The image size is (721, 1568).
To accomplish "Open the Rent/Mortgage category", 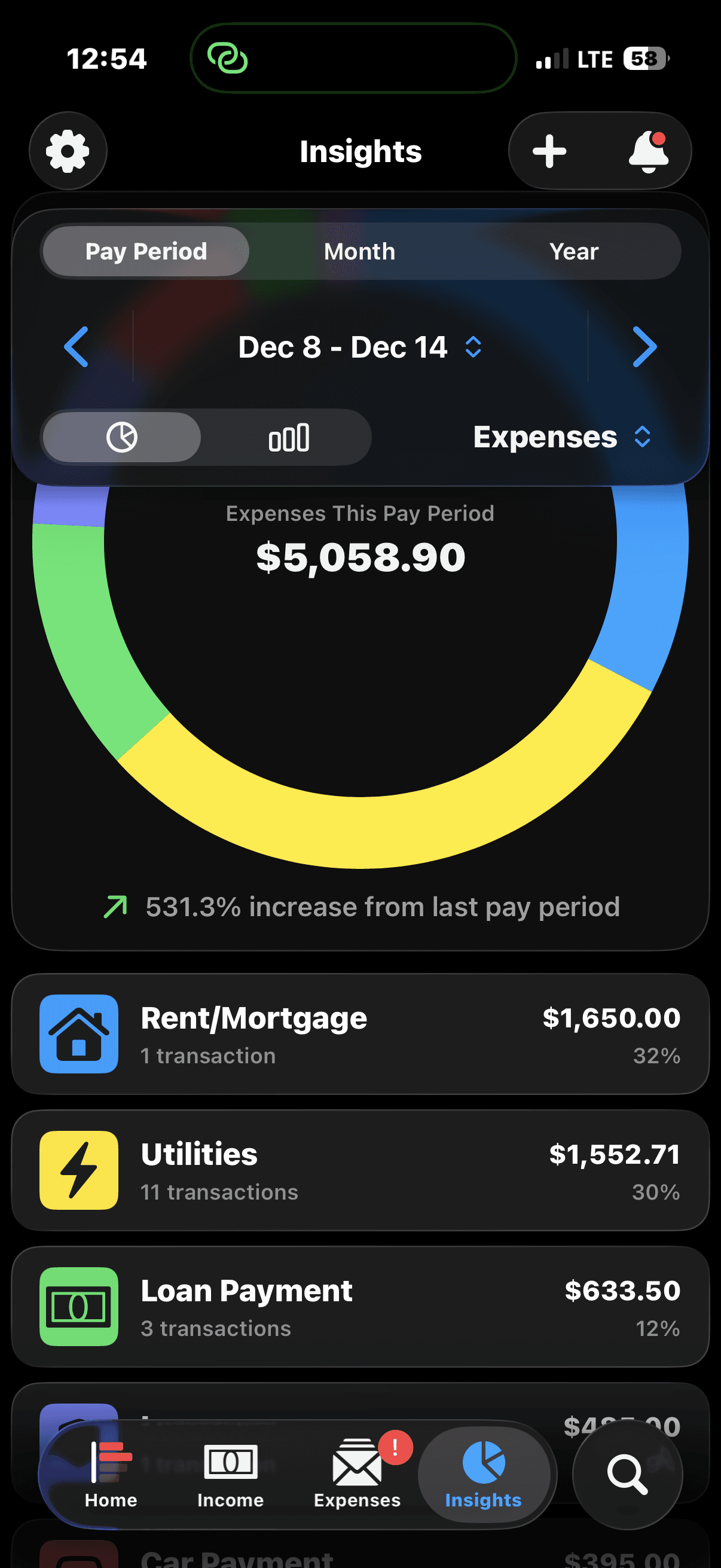I will point(360,1033).
